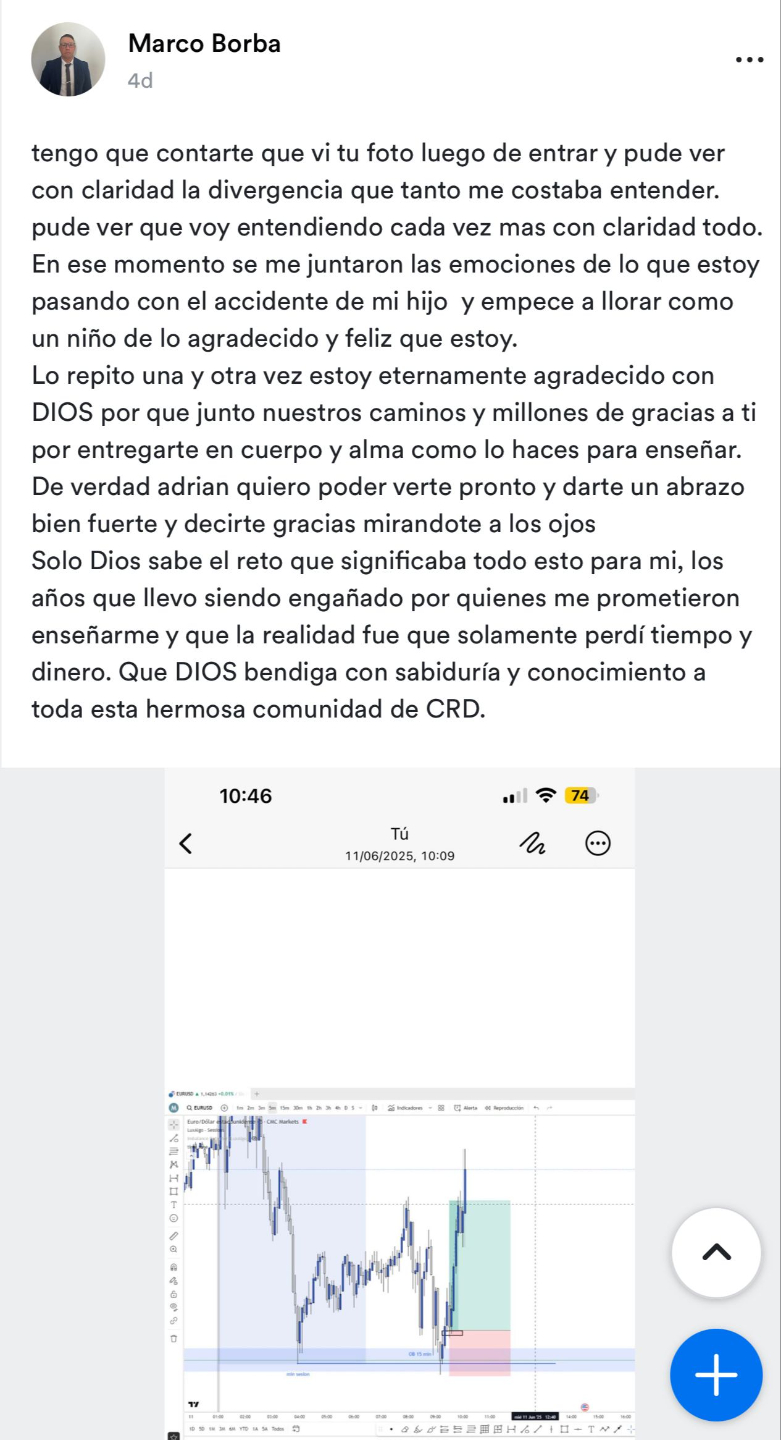Open Marco Borba's profile picture

point(68,59)
